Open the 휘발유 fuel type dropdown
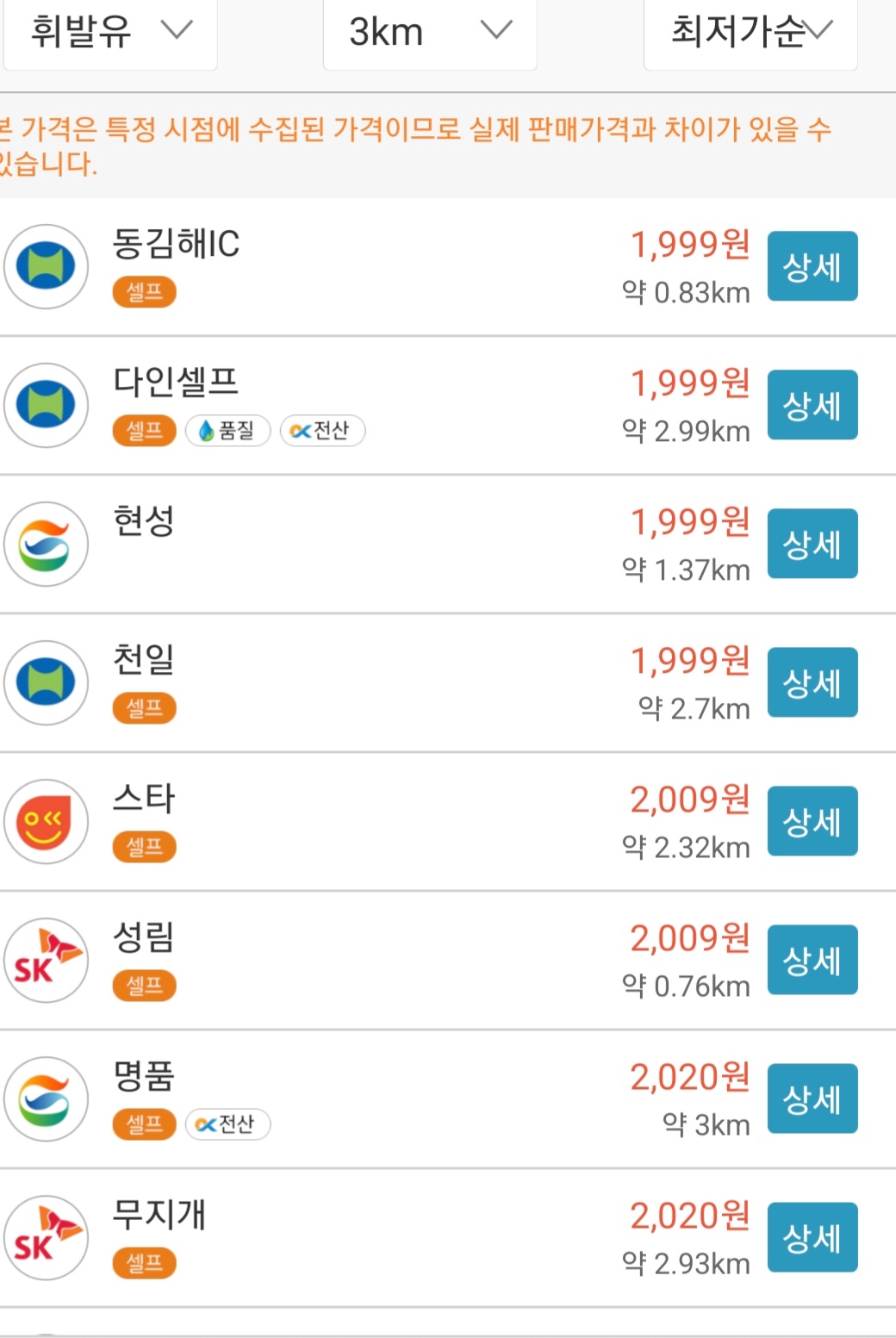The height and width of the screenshot is (1338, 896). pyautogui.click(x=110, y=33)
